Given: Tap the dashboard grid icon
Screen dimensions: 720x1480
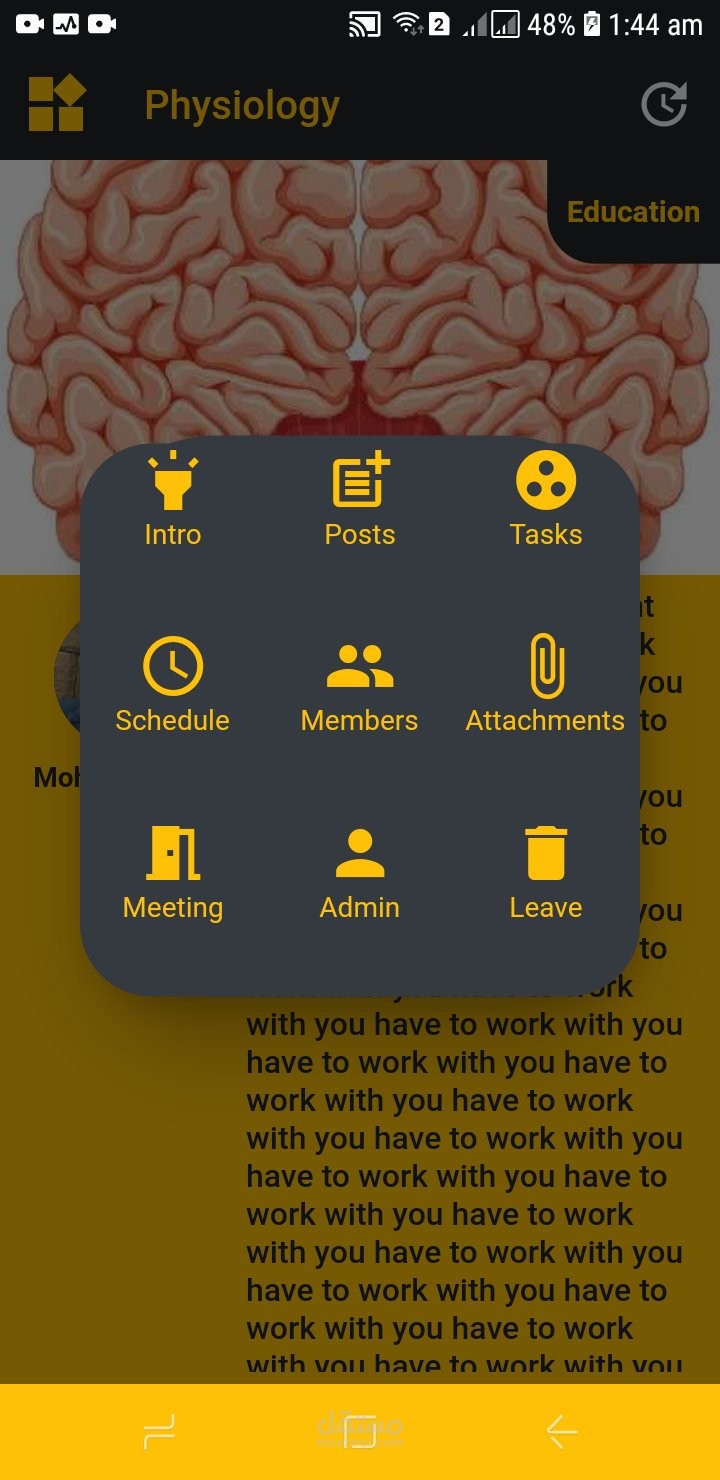Looking at the screenshot, I should click(x=56, y=104).
